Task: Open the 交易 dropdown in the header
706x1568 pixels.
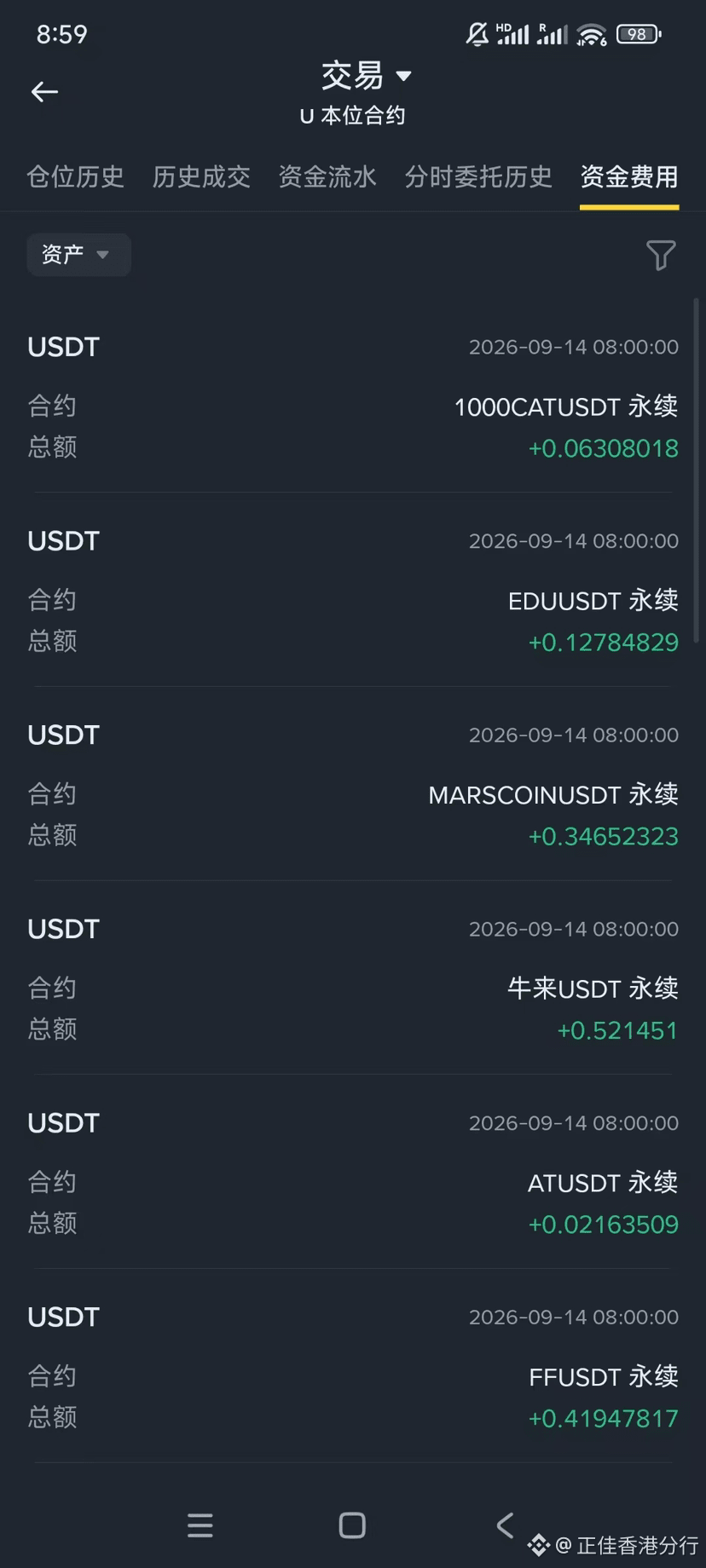Action: [x=366, y=76]
